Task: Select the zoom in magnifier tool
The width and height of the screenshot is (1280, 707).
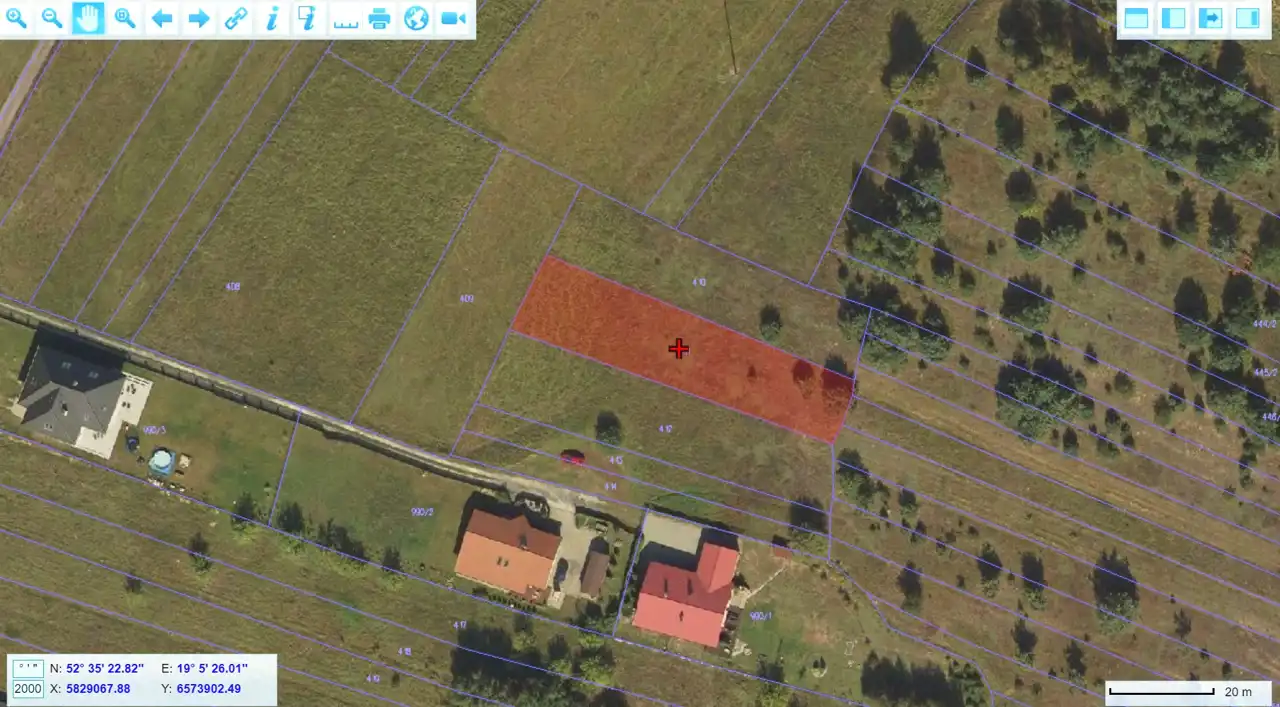Action: (x=16, y=18)
